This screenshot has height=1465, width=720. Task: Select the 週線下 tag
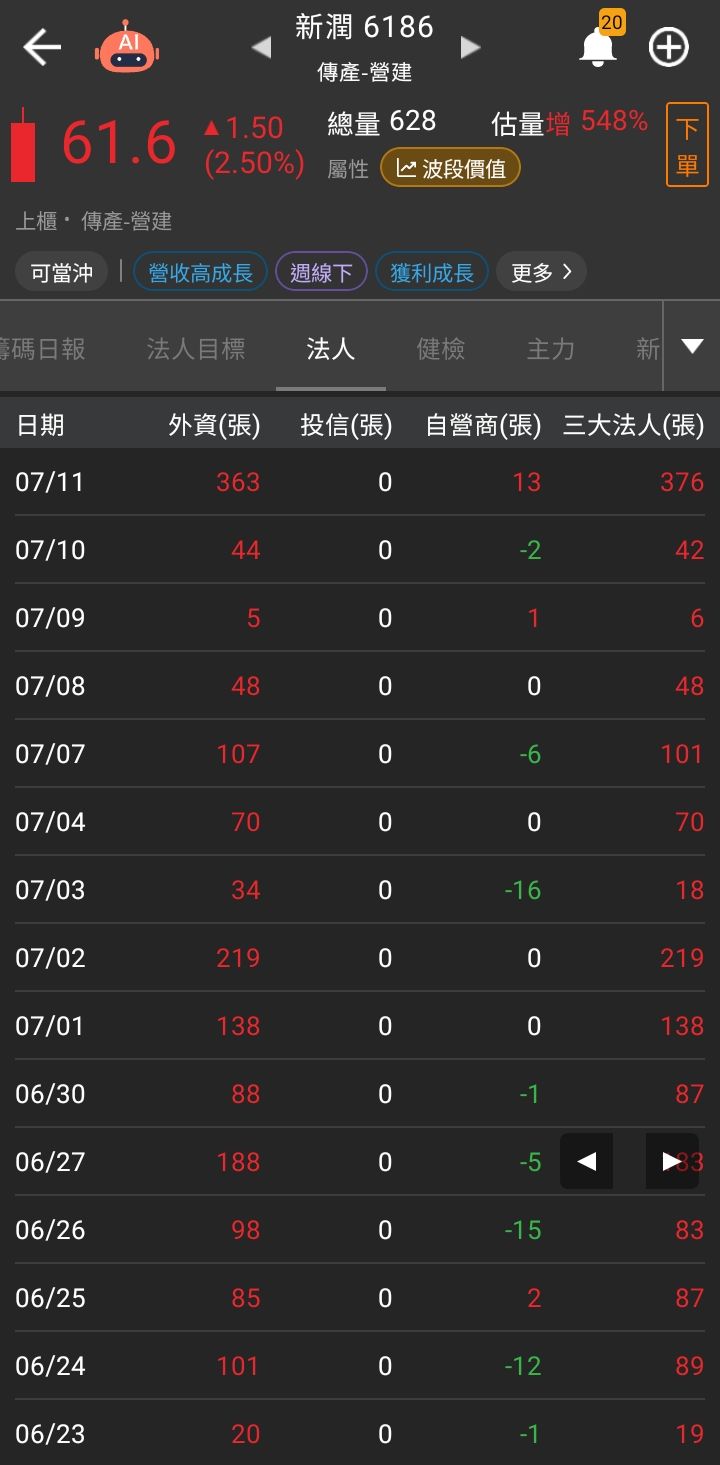(x=321, y=272)
